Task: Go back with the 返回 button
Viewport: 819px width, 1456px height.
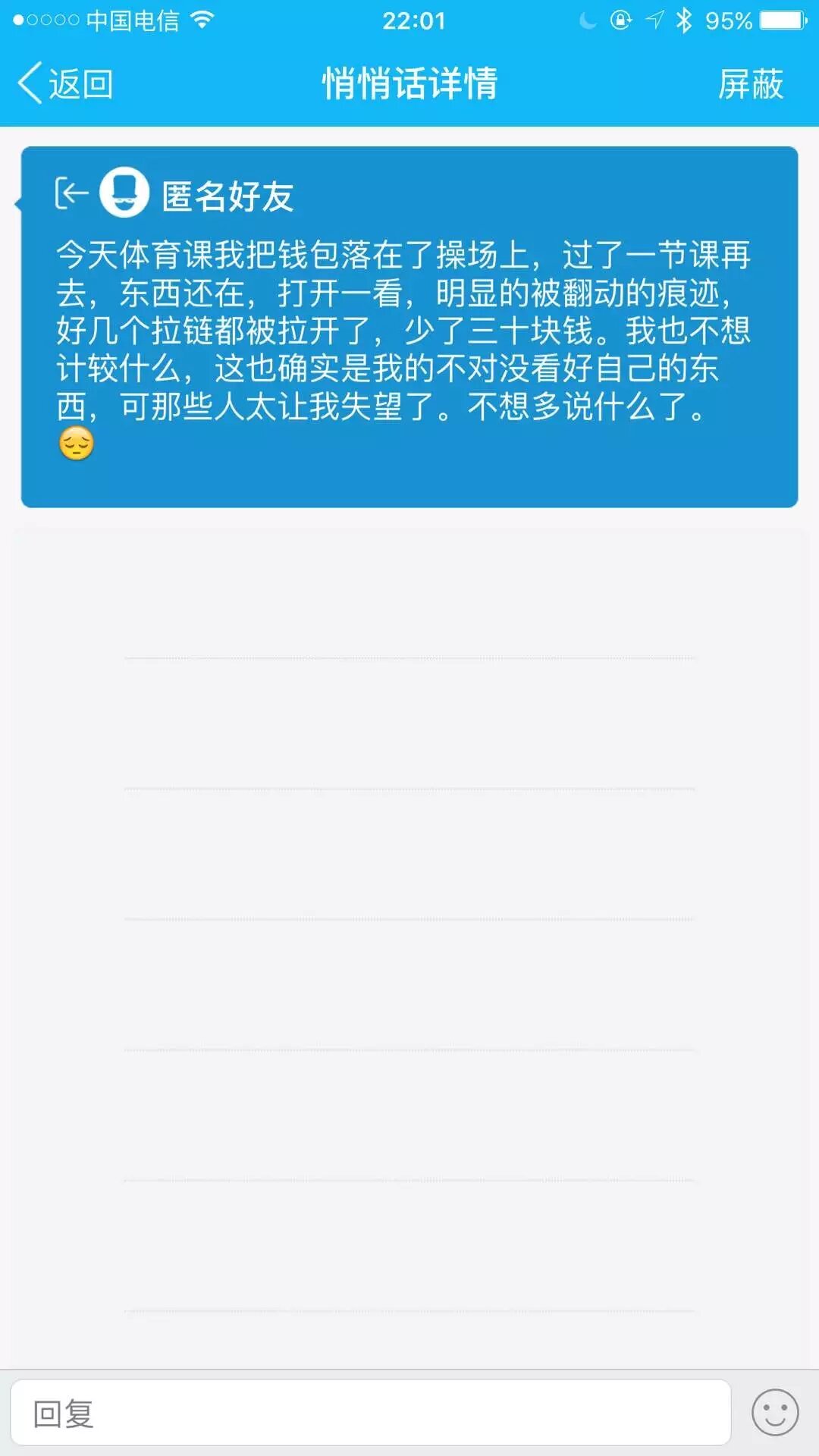Action: pyautogui.click(x=65, y=83)
